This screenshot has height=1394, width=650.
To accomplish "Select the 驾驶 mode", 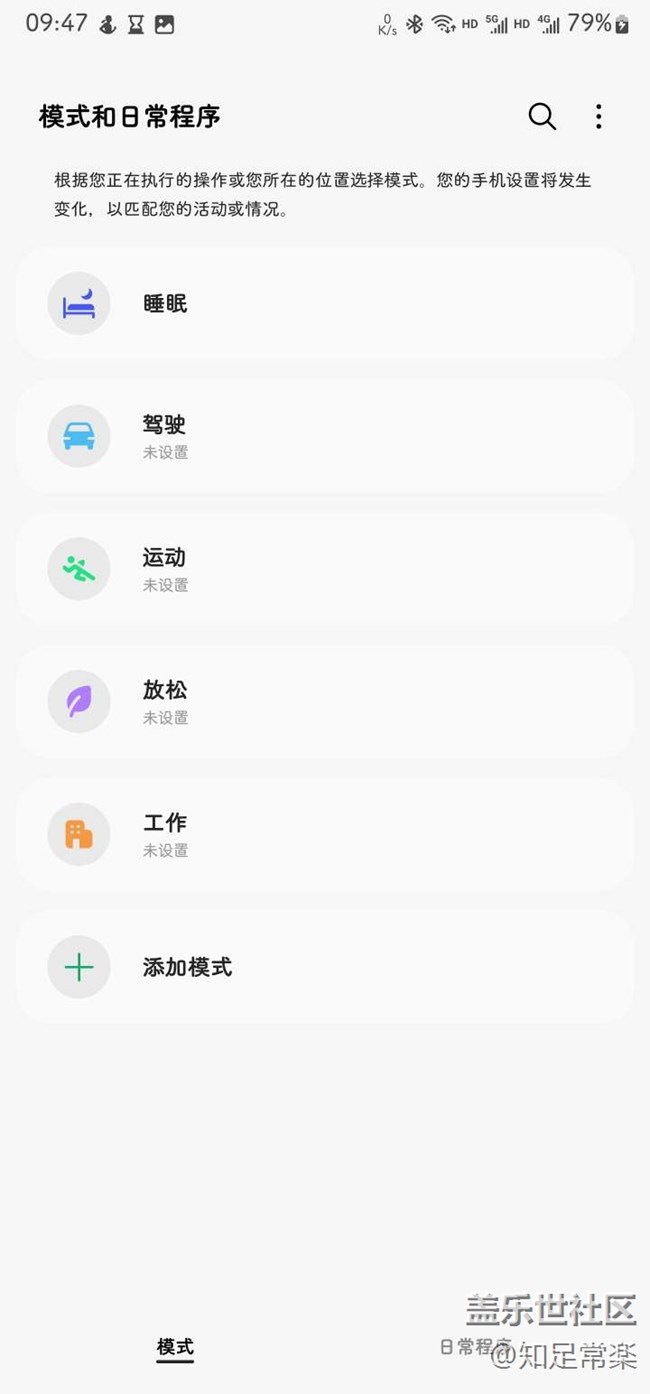I will pos(325,436).
